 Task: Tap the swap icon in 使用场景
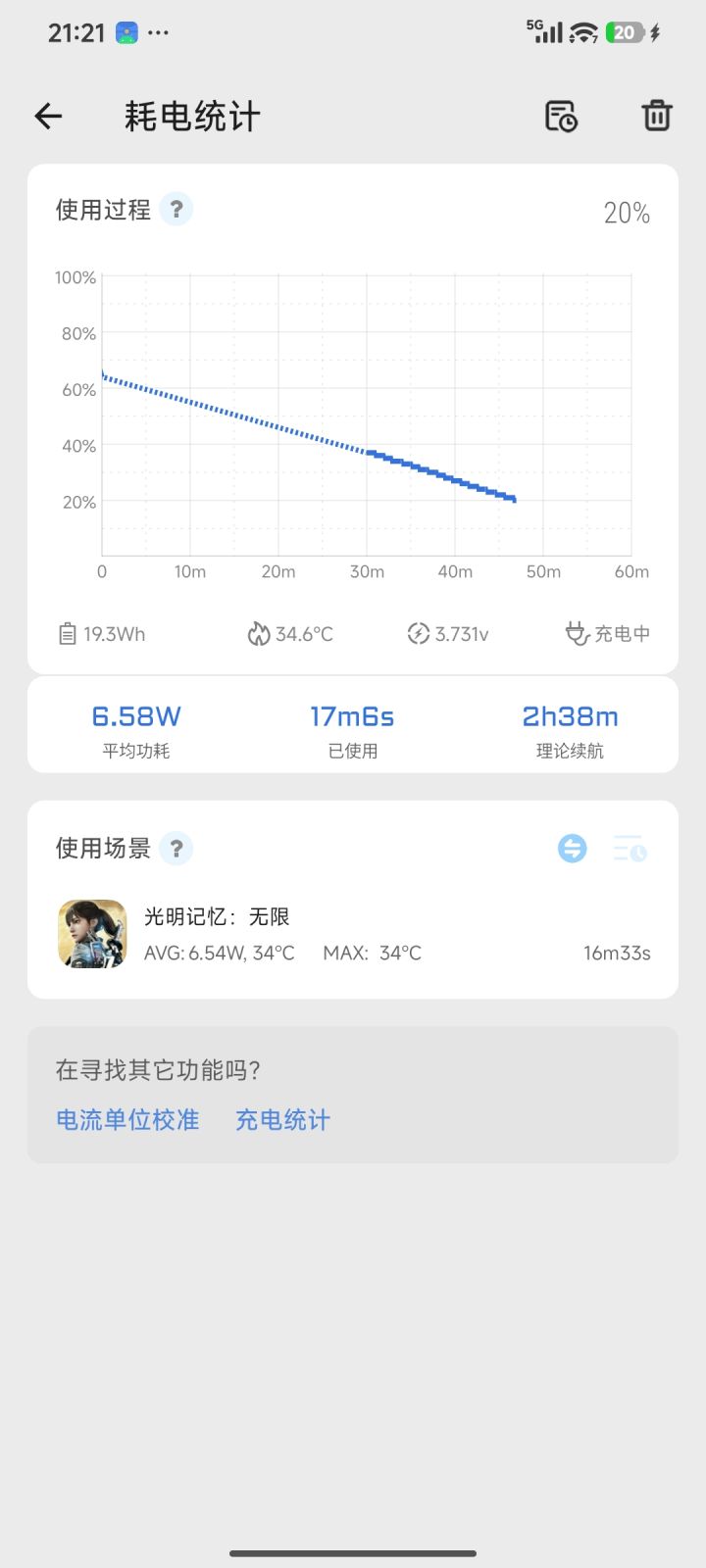tap(573, 849)
